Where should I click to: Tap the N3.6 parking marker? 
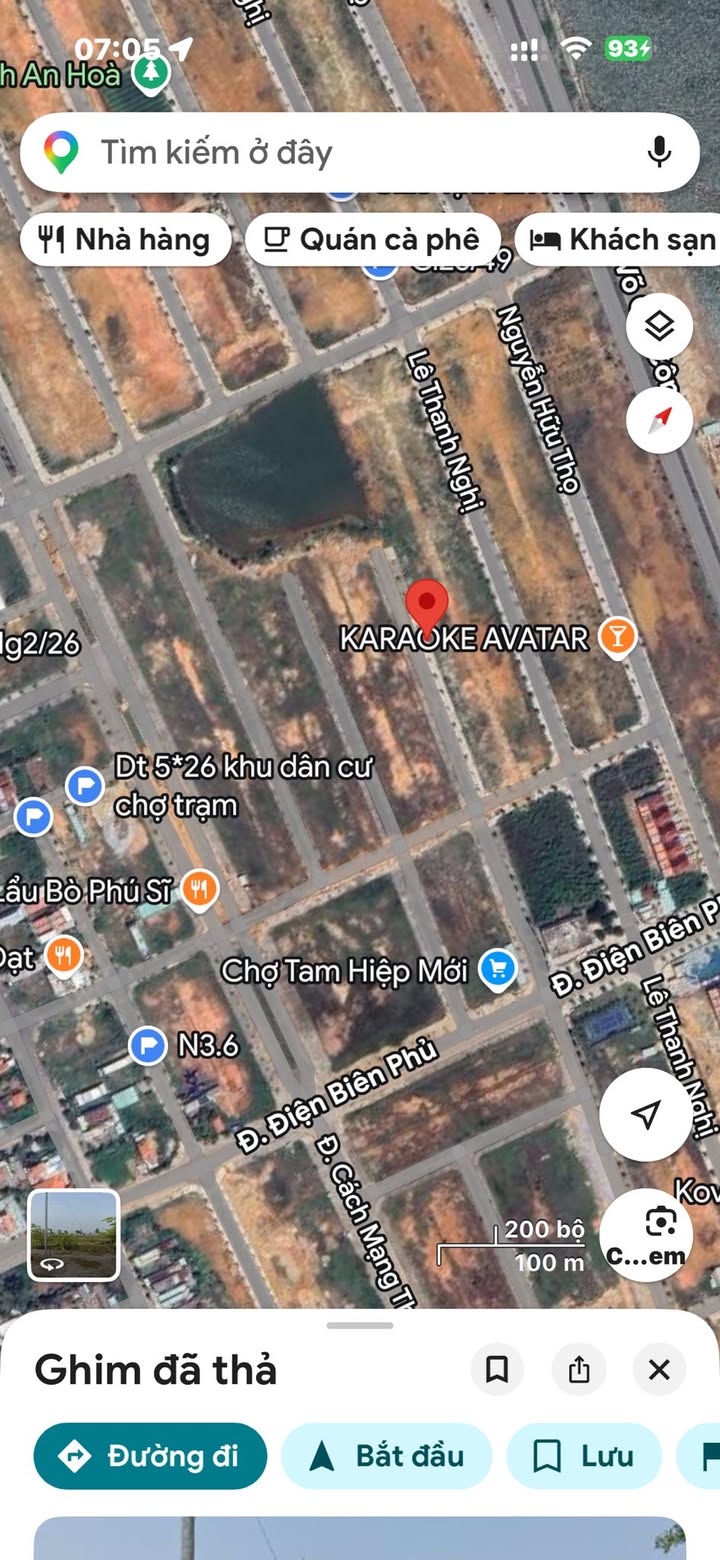point(148,1046)
